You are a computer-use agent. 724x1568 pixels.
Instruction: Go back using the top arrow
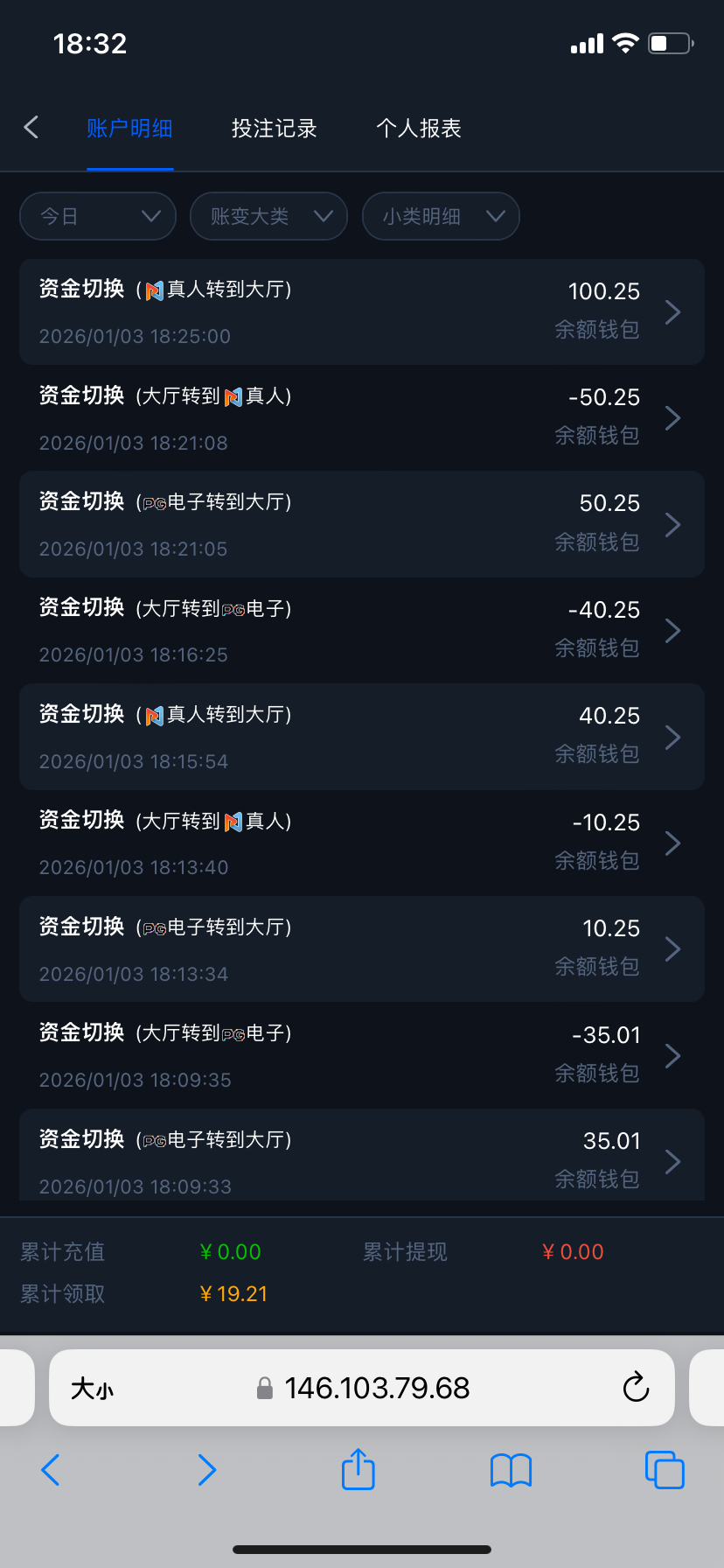click(x=31, y=128)
